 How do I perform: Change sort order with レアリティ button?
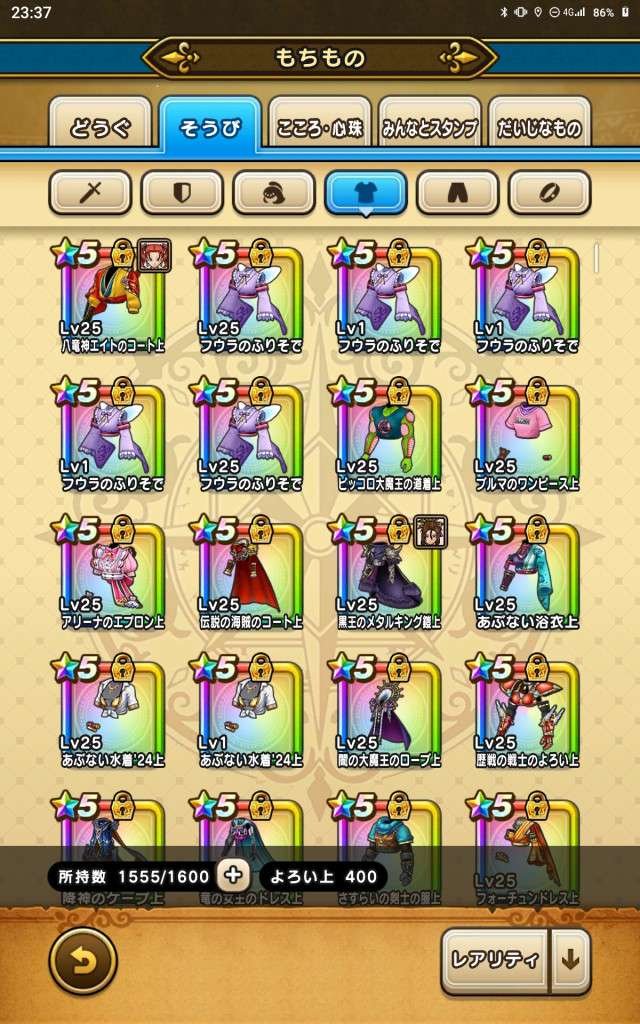click(x=497, y=960)
